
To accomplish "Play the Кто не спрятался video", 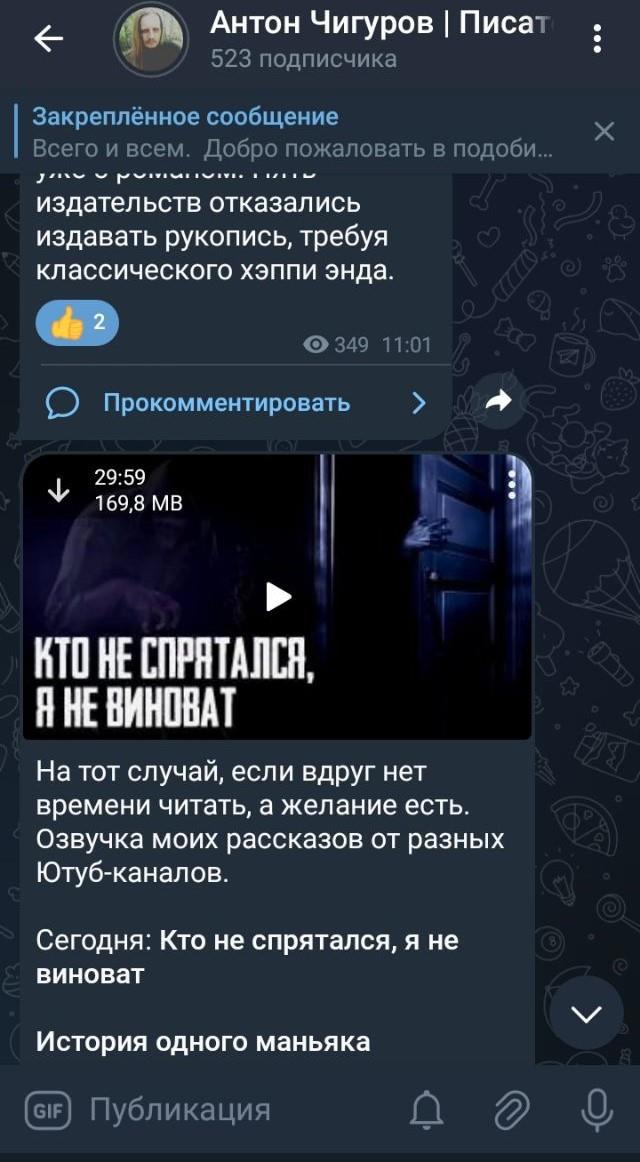I will click(x=277, y=597).
